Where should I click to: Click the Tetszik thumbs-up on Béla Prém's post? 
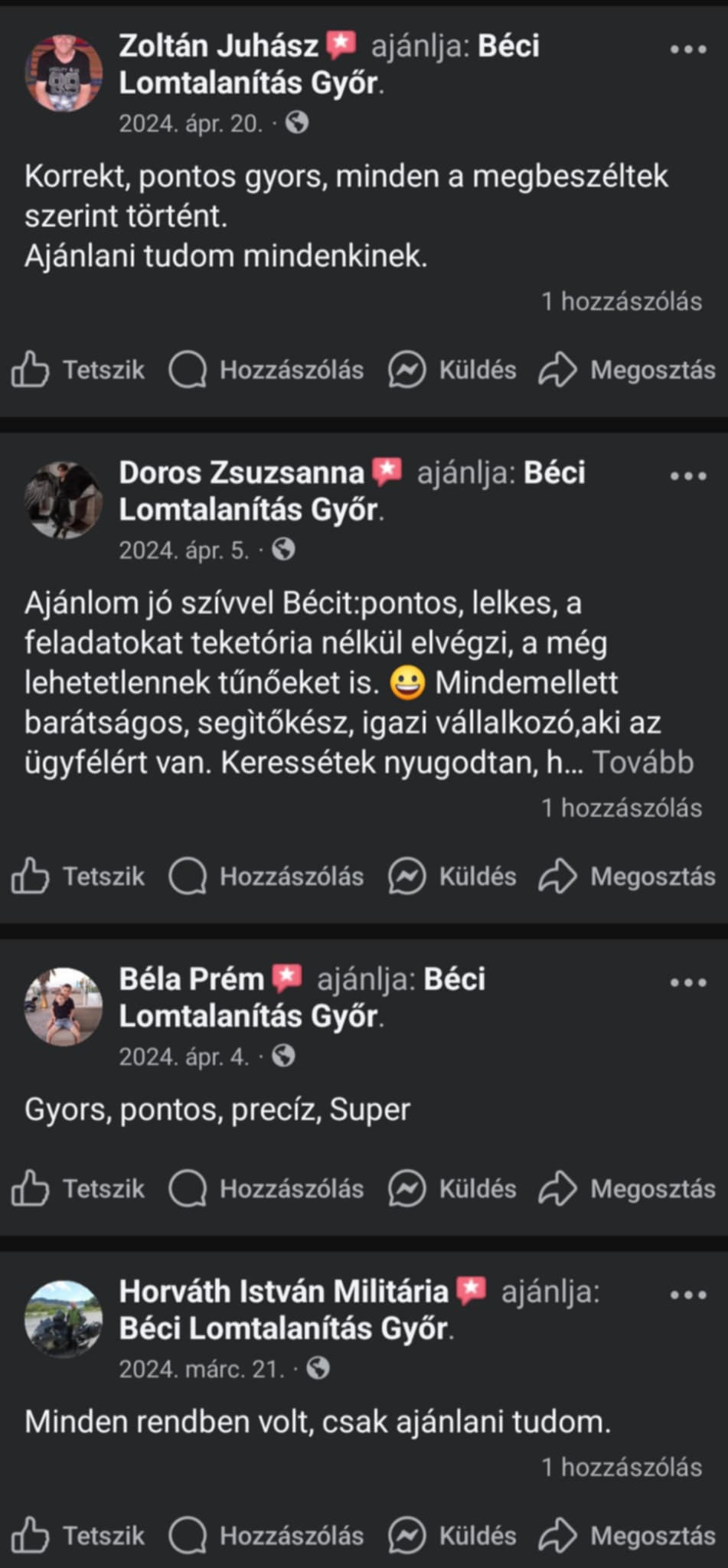point(31,1189)
